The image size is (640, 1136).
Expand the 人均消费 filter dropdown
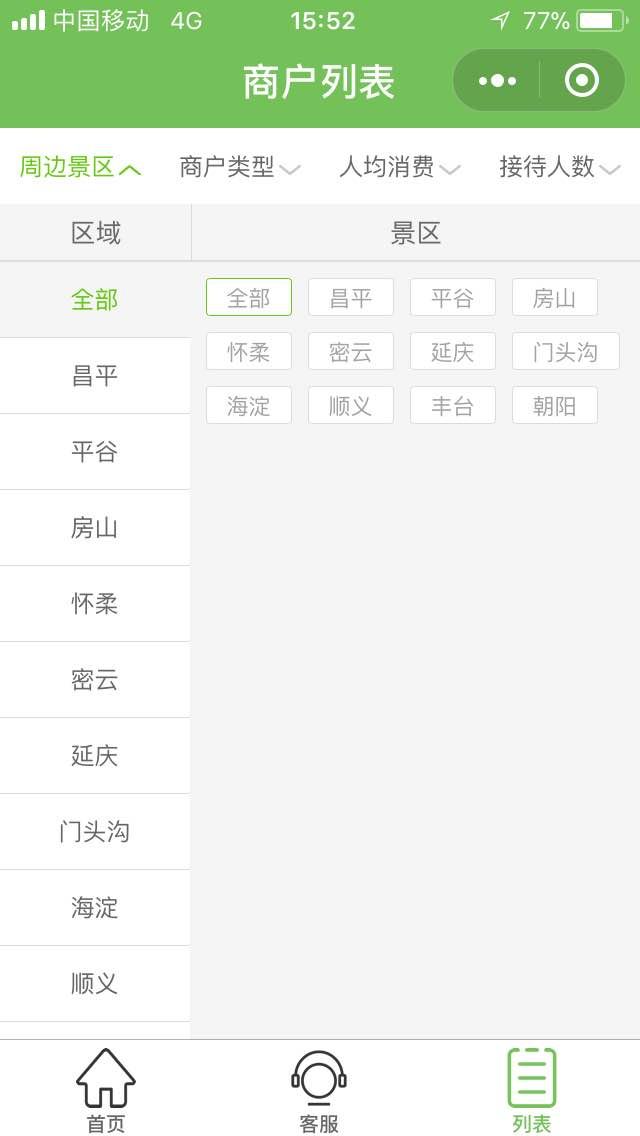coord(399,167)
